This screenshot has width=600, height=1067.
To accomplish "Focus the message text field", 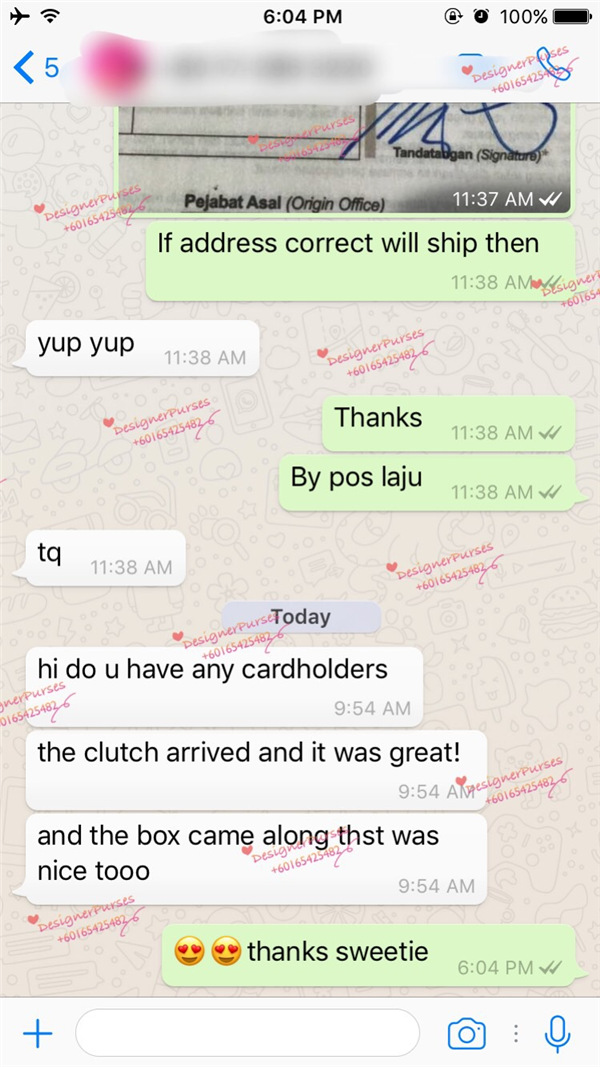I will (247, 1033).
